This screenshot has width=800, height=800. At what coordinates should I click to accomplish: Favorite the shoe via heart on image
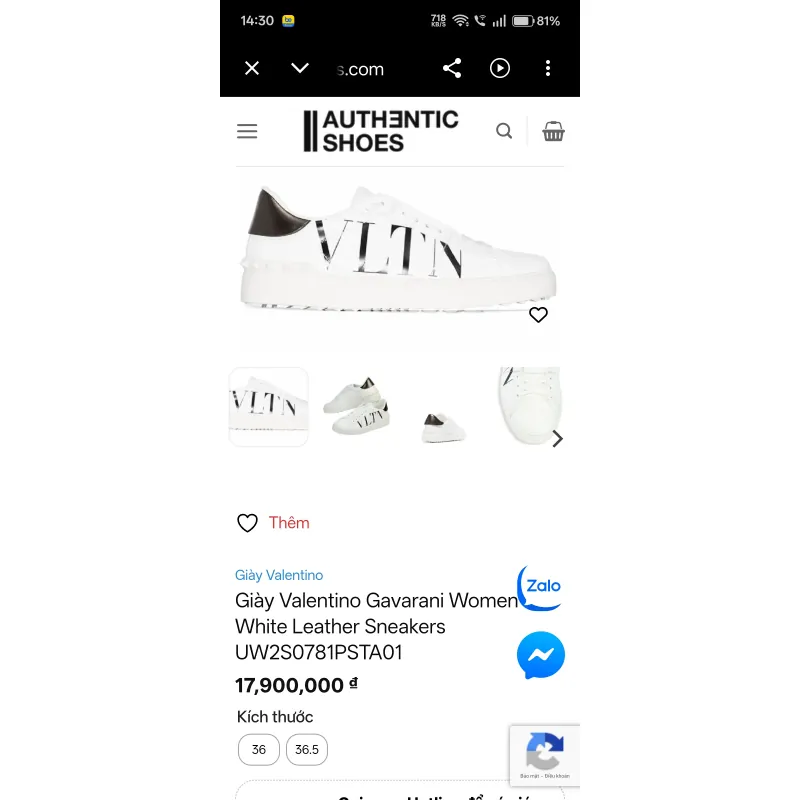[538, 315]
